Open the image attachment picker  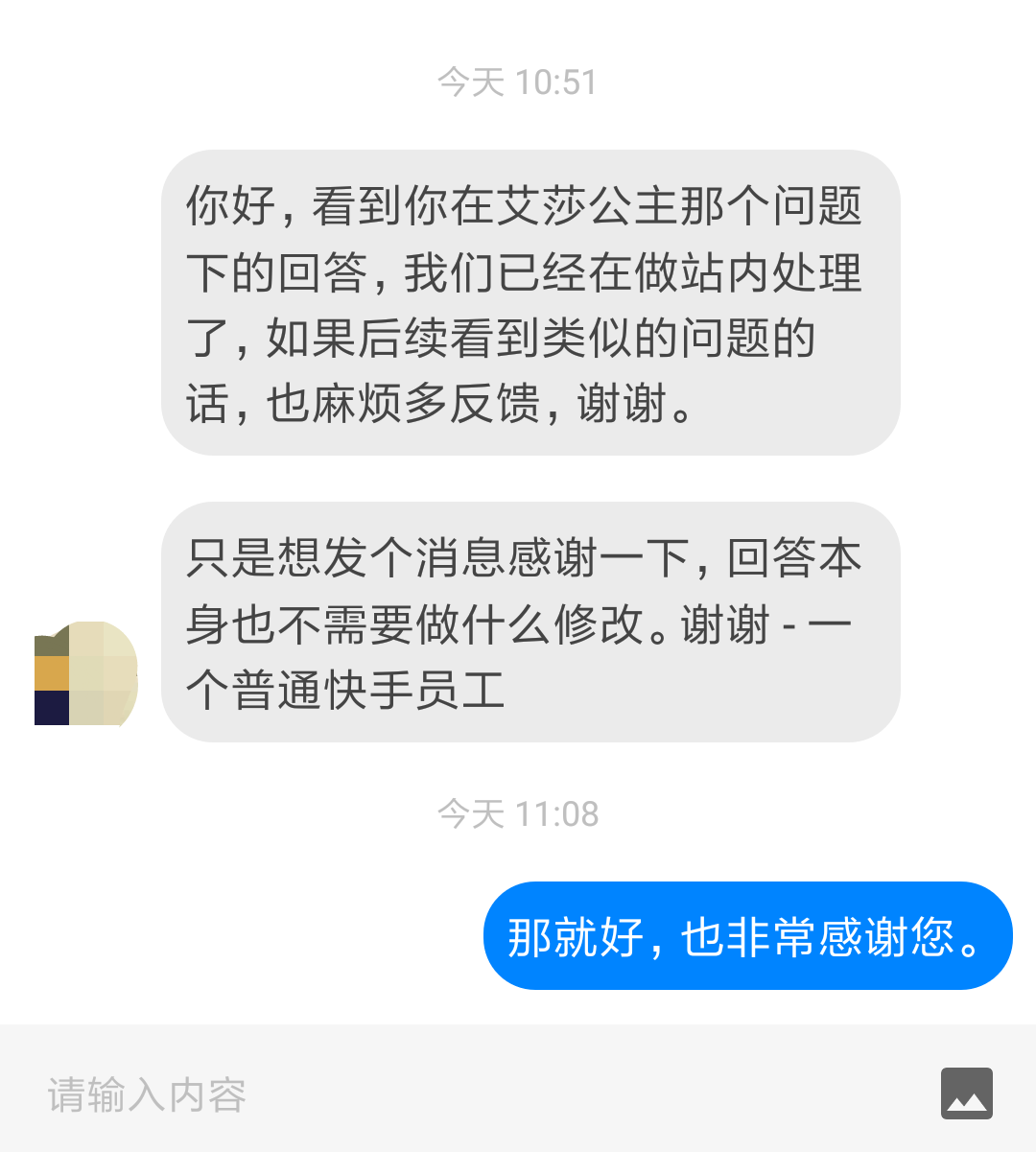pos(966,1093)
